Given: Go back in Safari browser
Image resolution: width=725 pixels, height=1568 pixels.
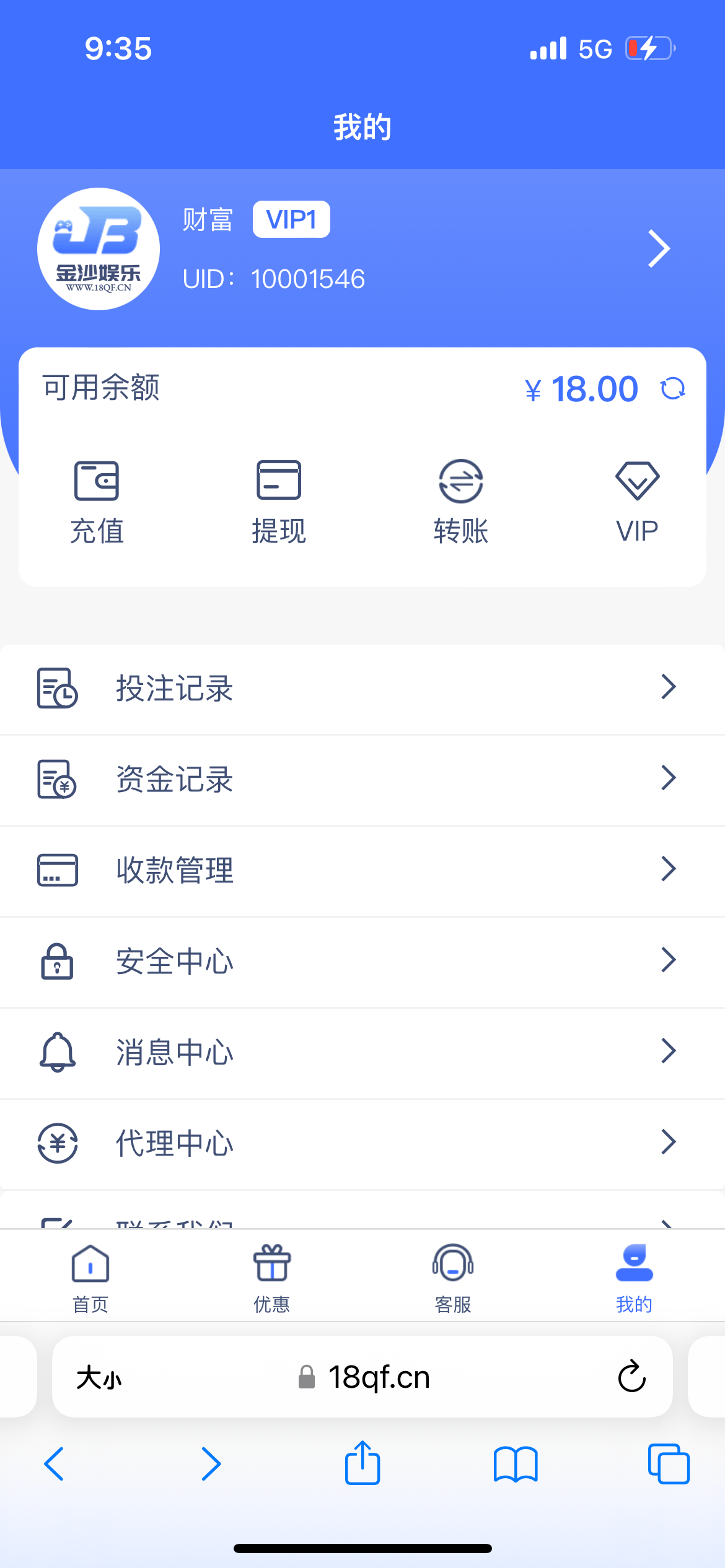Looking at the screenshot, I should click(55, 1464).
